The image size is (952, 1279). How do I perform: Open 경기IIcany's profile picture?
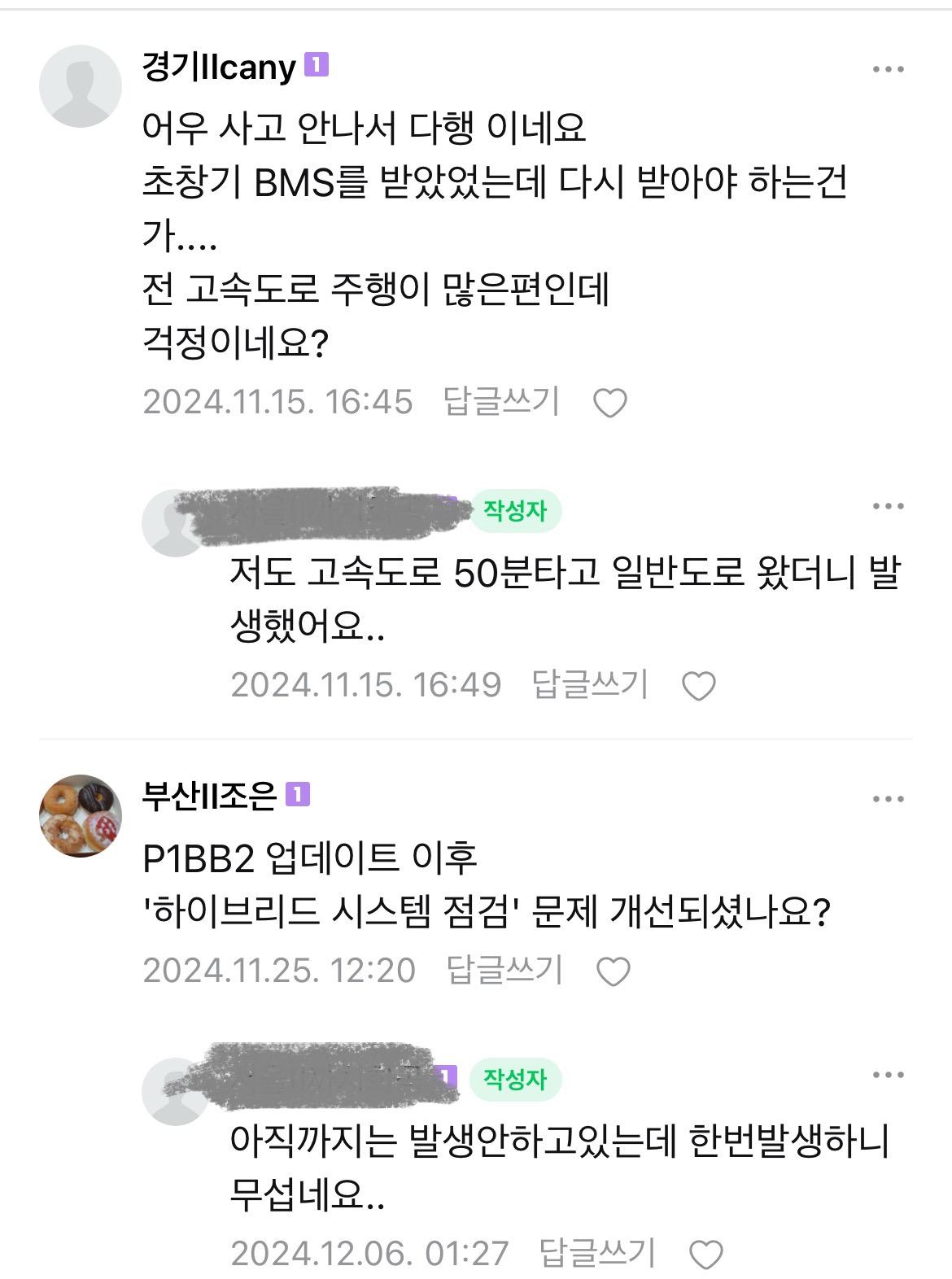[81, 86]
